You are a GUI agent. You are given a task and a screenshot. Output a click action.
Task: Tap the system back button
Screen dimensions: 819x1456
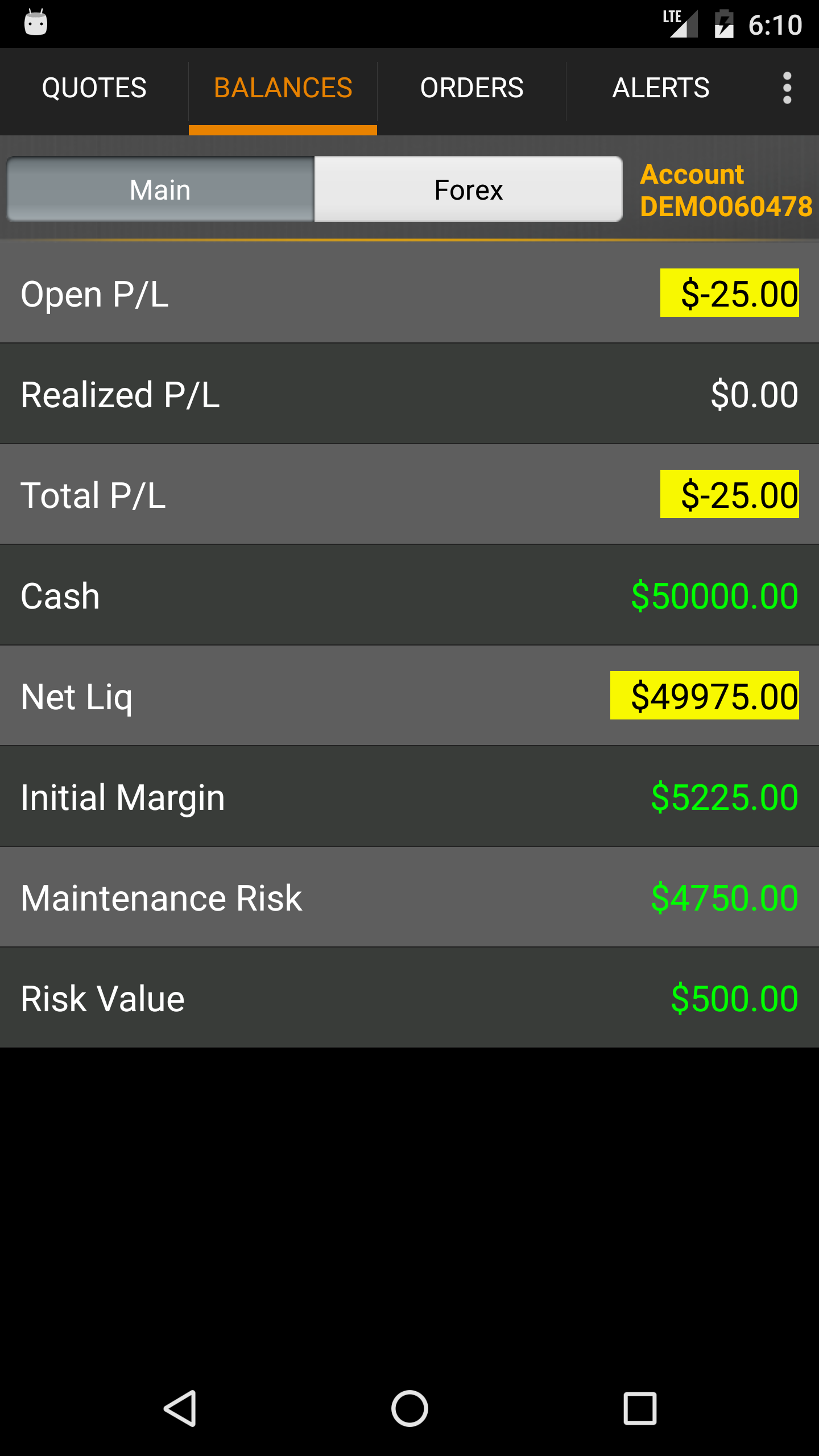181,1408
